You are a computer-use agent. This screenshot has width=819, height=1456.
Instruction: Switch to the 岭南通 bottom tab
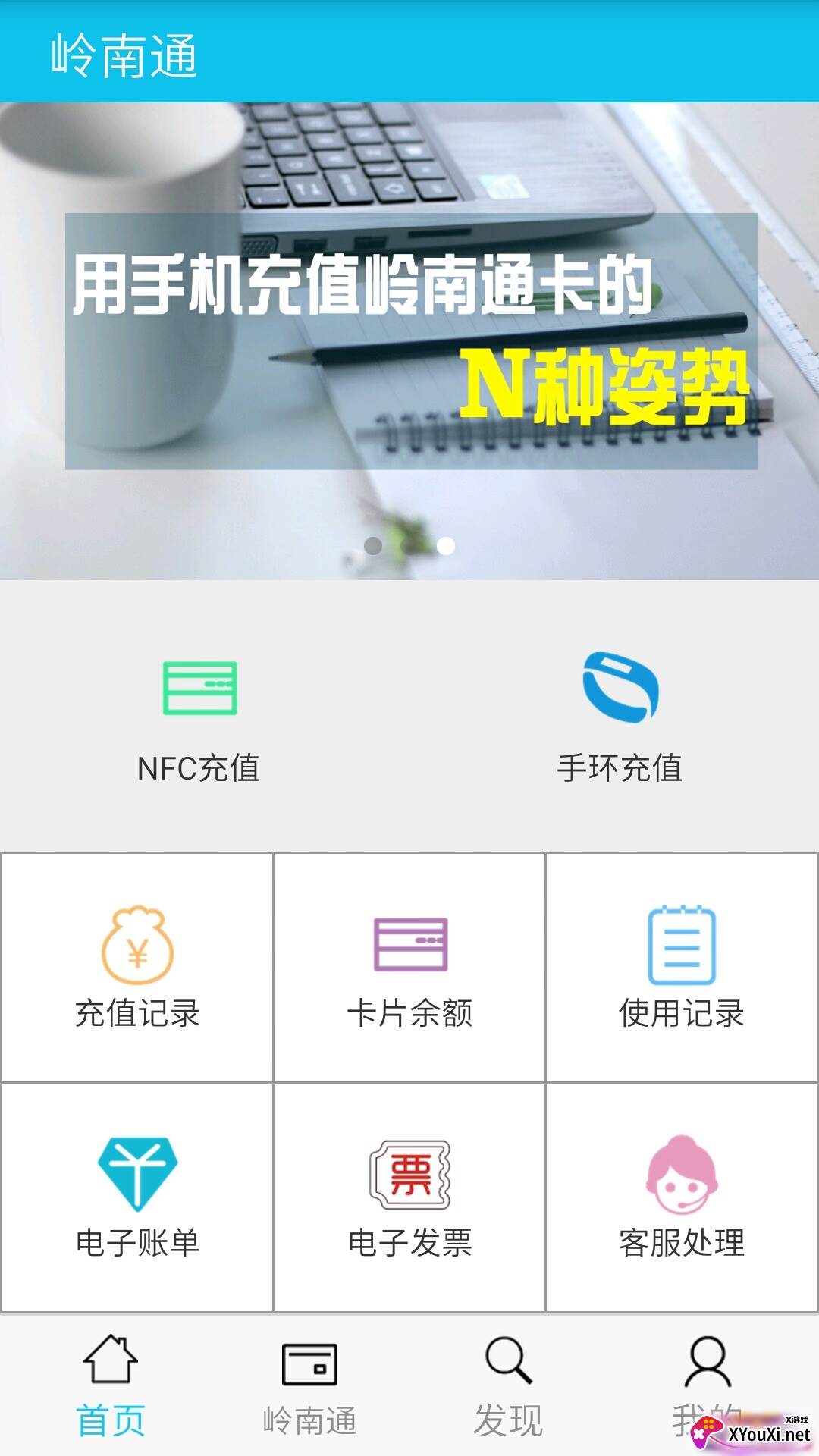[x=309, y=1388]
